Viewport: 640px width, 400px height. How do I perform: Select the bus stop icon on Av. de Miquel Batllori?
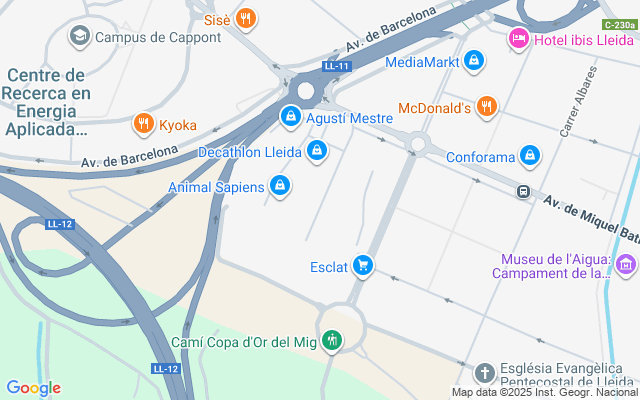coord(524,191)
